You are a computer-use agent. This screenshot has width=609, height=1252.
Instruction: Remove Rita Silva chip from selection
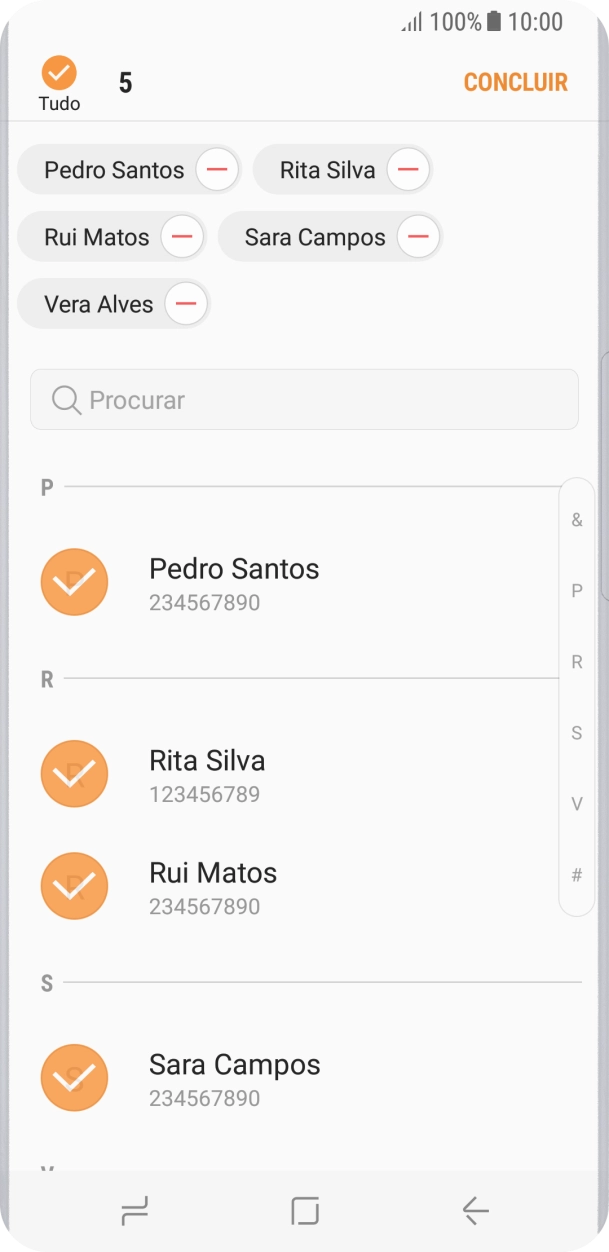408,170
